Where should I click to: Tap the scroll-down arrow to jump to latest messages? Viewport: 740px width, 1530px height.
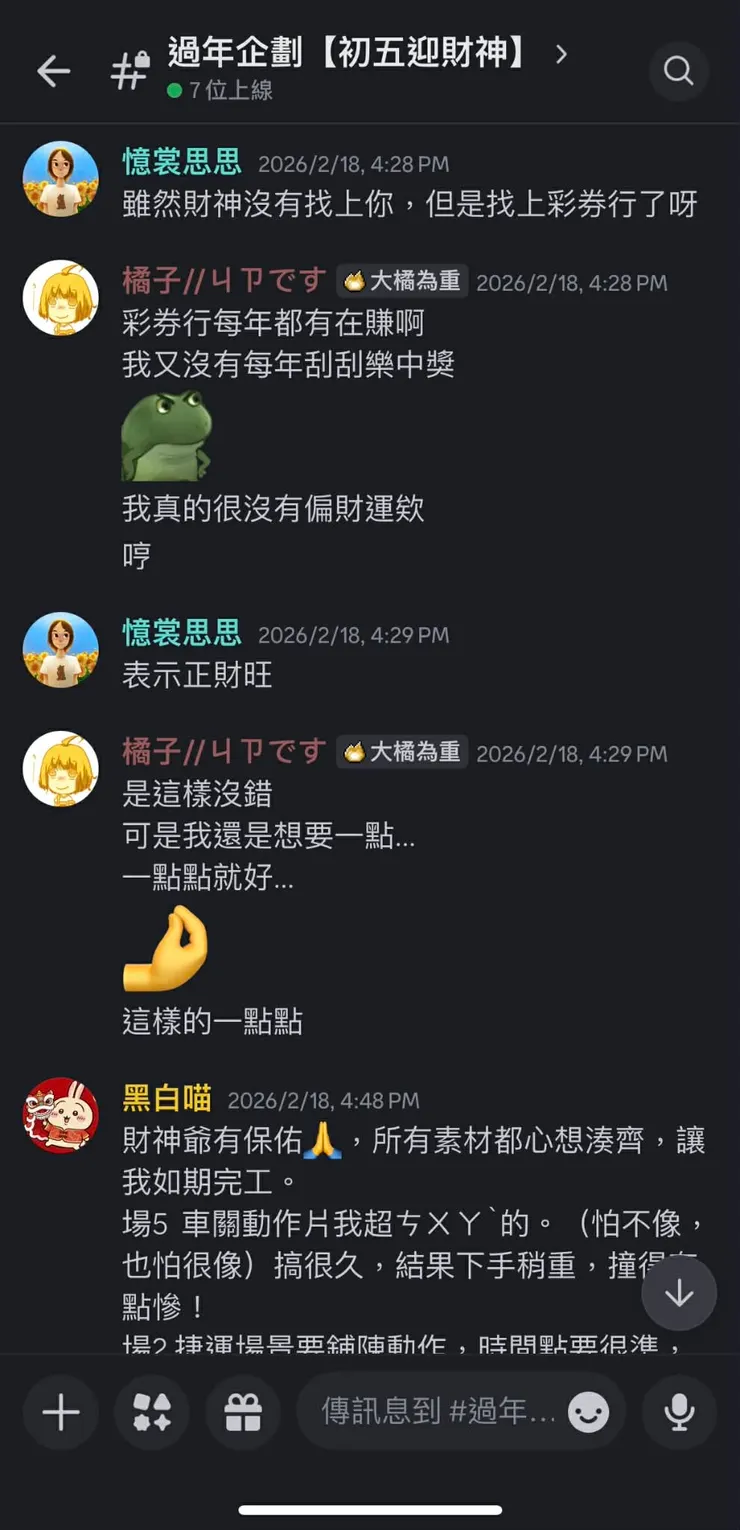[x=679, y=1292]
